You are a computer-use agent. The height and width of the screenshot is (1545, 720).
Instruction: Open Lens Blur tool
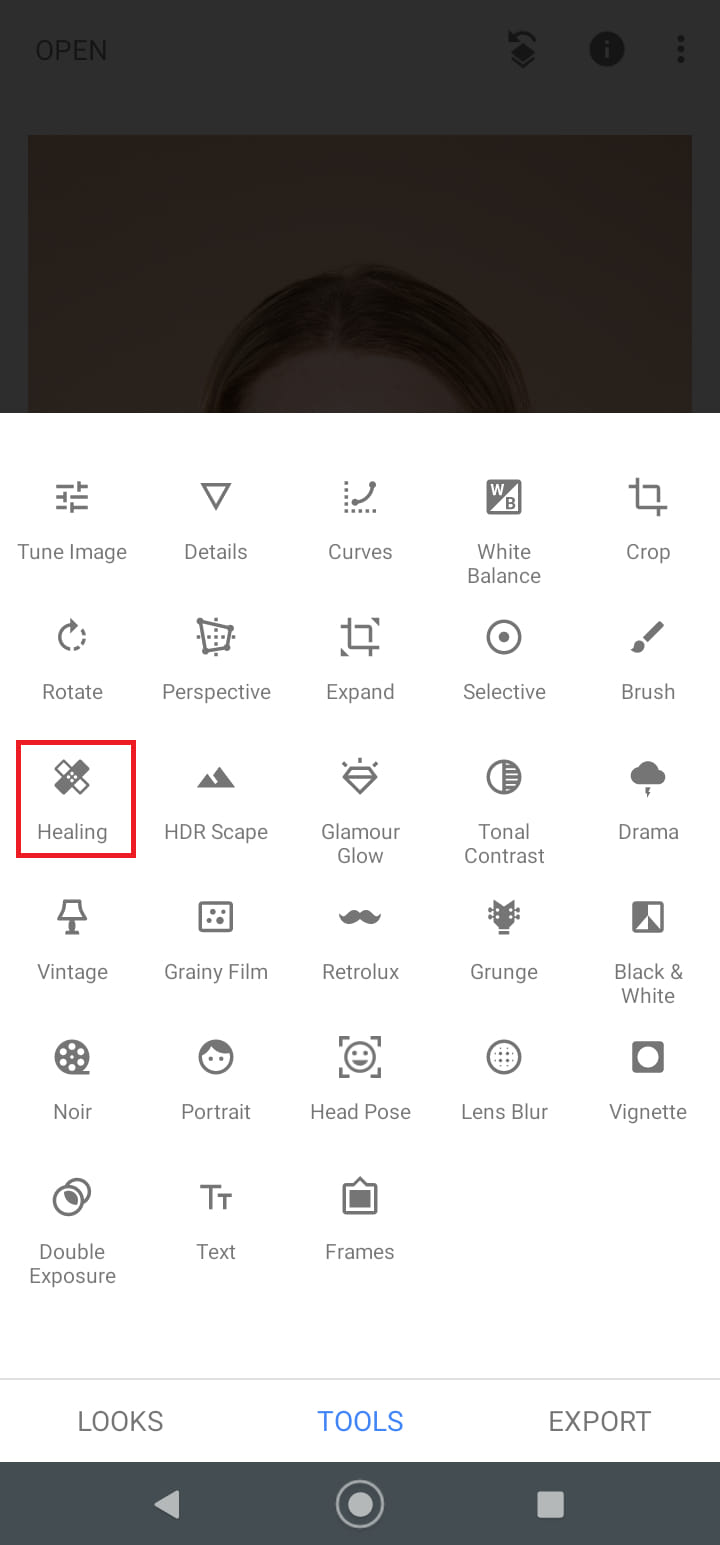click(x=504, y=1079)
